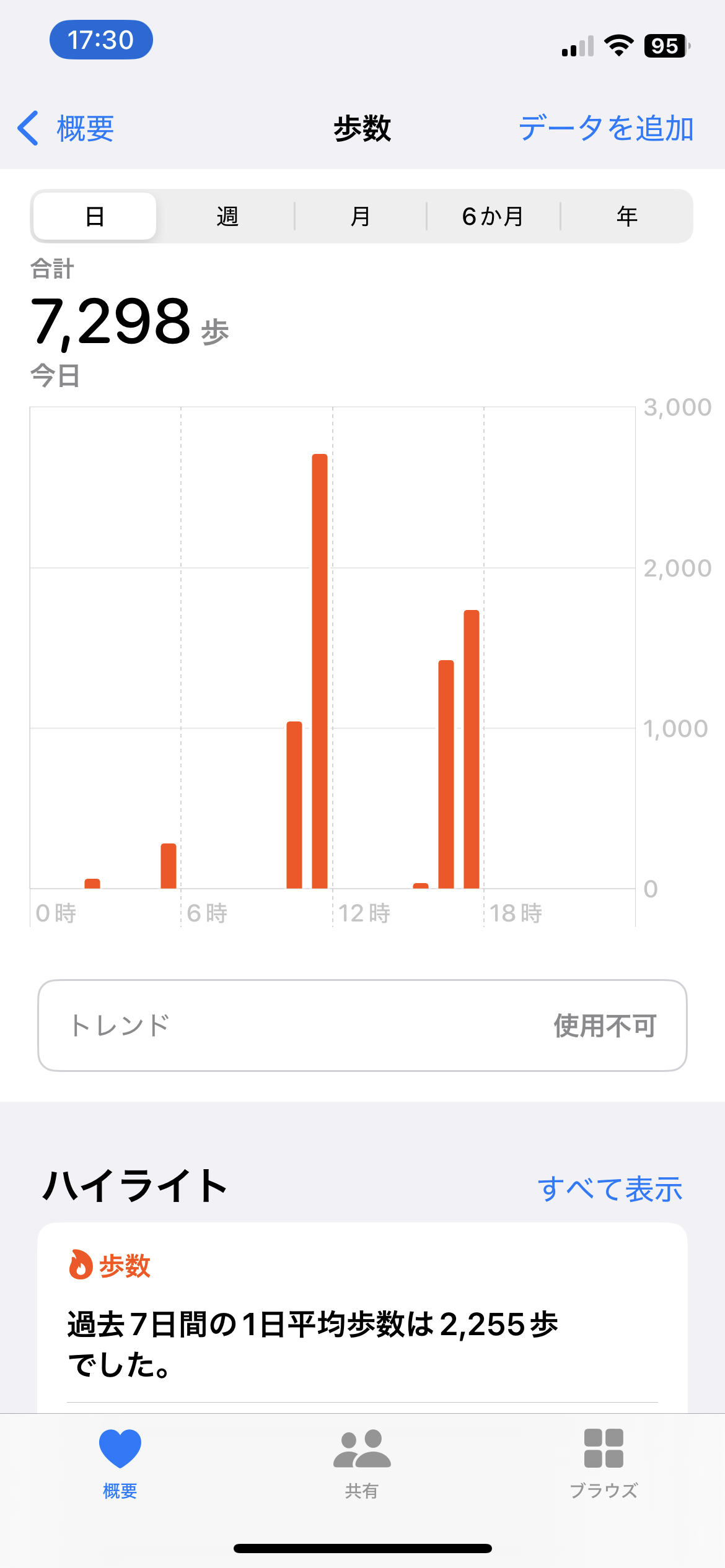Go back to 概要
The height and width of the screenshot is (1568, 725).
point(66,129)
